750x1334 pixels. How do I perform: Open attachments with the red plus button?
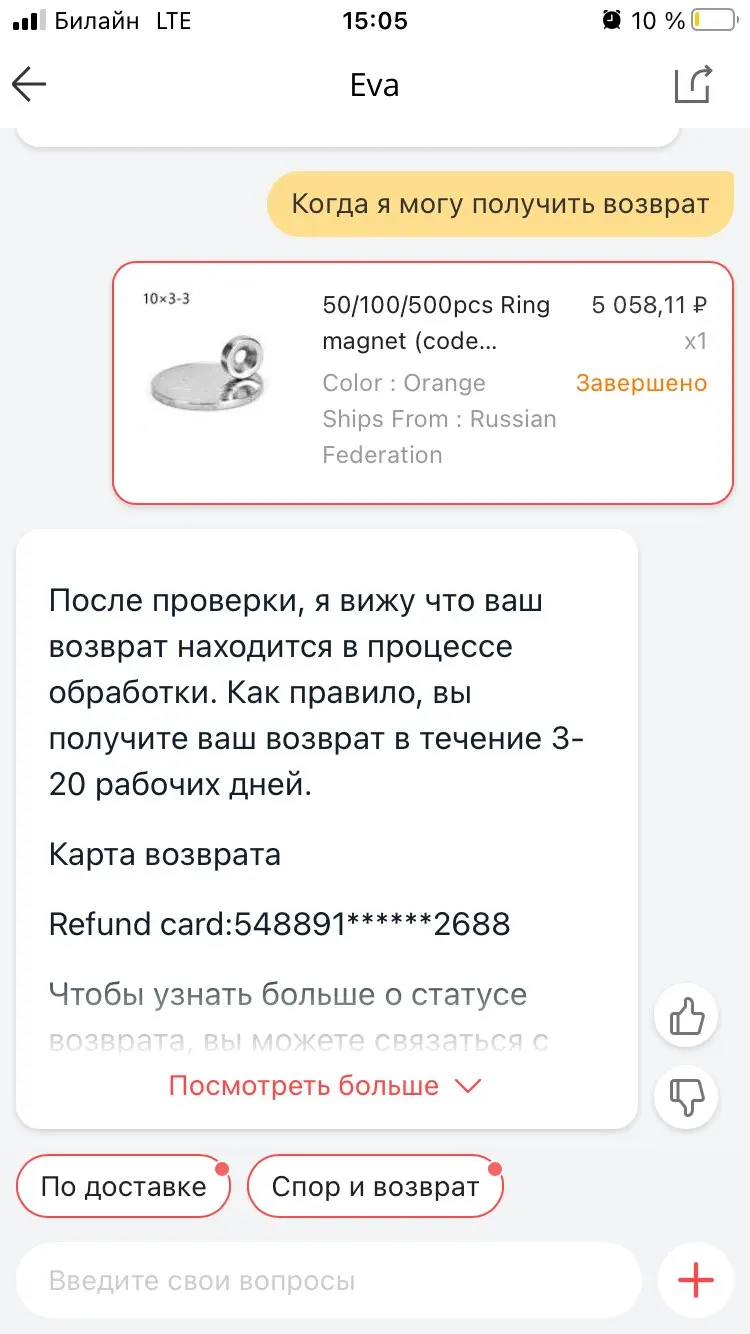click(696, 1281)
